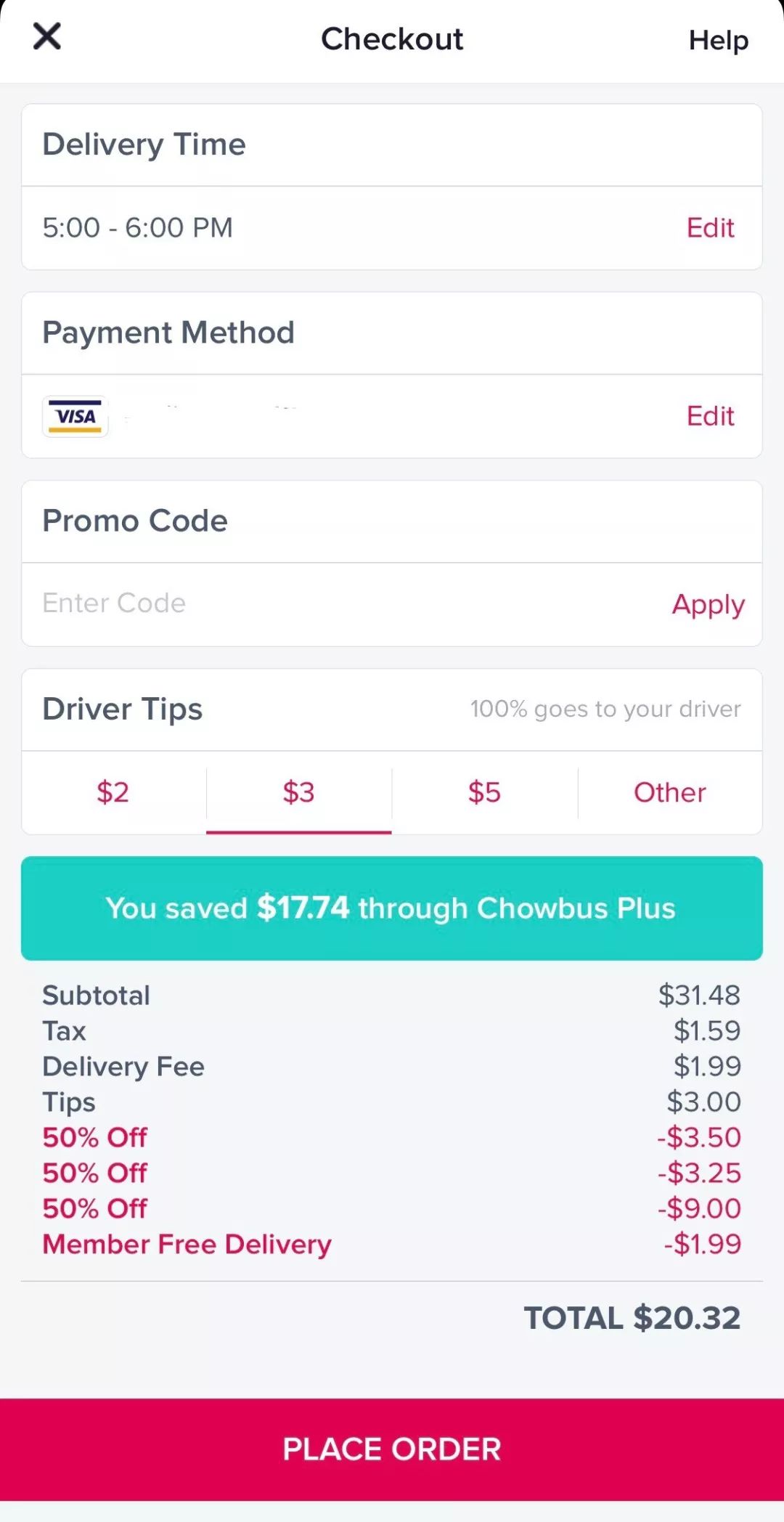Apply the promo code
The height and width of the screenshot is (1522, 784).
point(708,604)
